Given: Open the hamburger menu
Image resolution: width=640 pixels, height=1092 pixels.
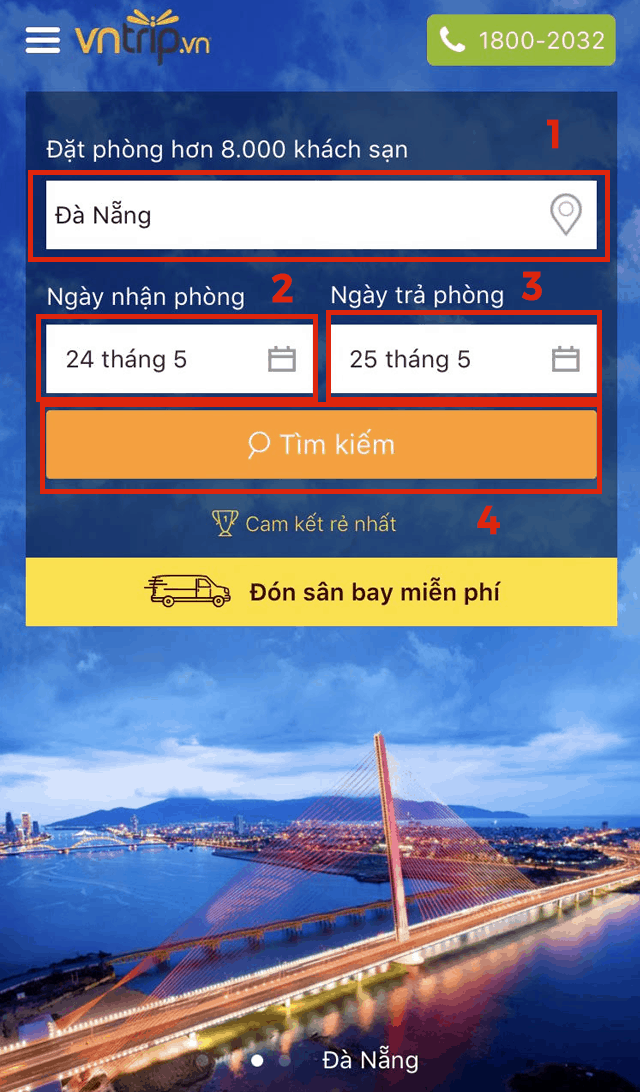Looking at the screenshot, I should (43, 39).
